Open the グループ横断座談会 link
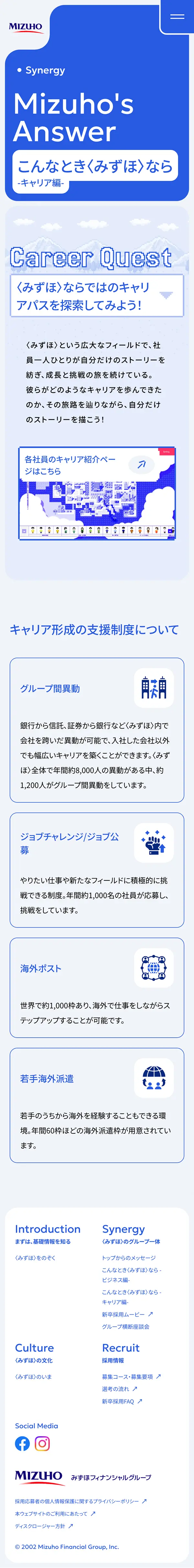The width and height of the screenshot is (194, 1568). (125, 1326)
